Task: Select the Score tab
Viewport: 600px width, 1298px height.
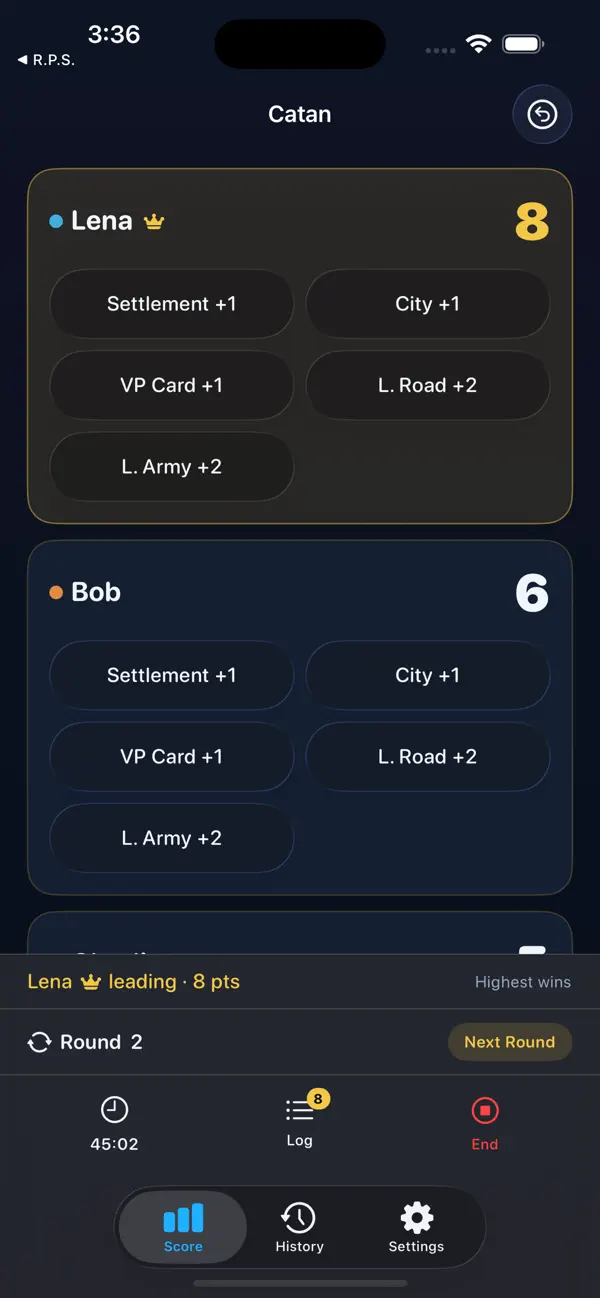Action: pyautogui.click(x=183, y=1228)
